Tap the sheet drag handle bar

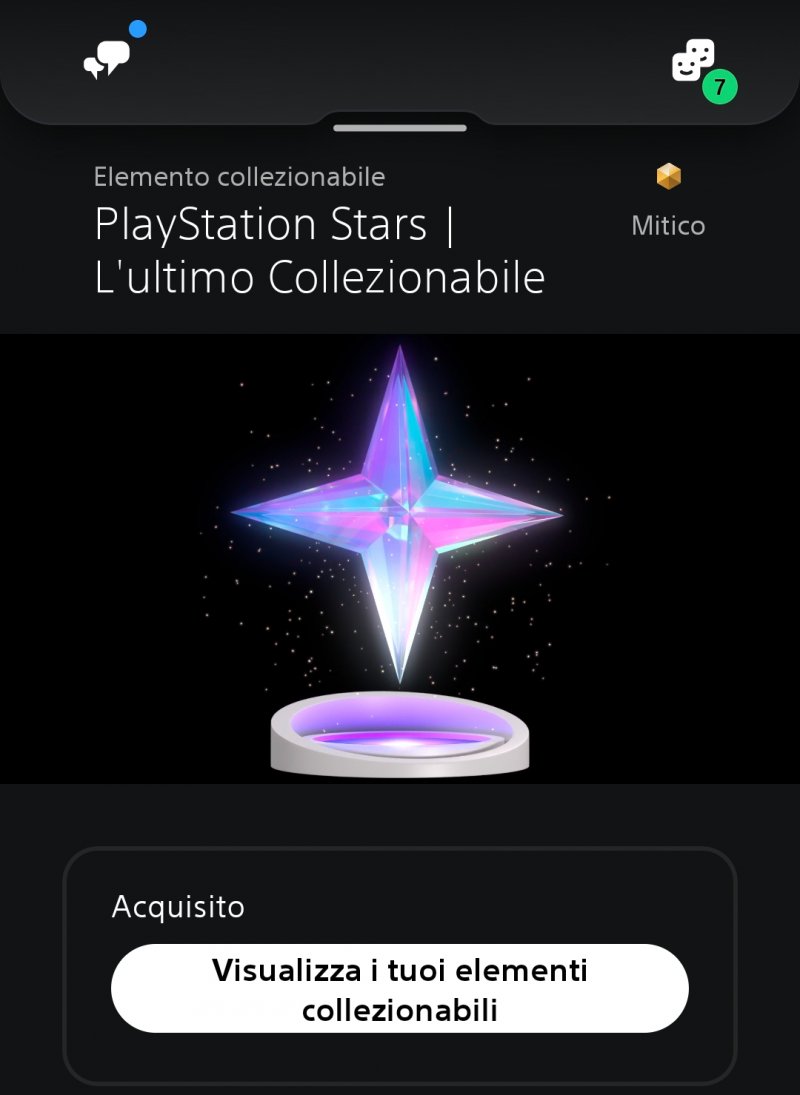(x=400, y=128)
